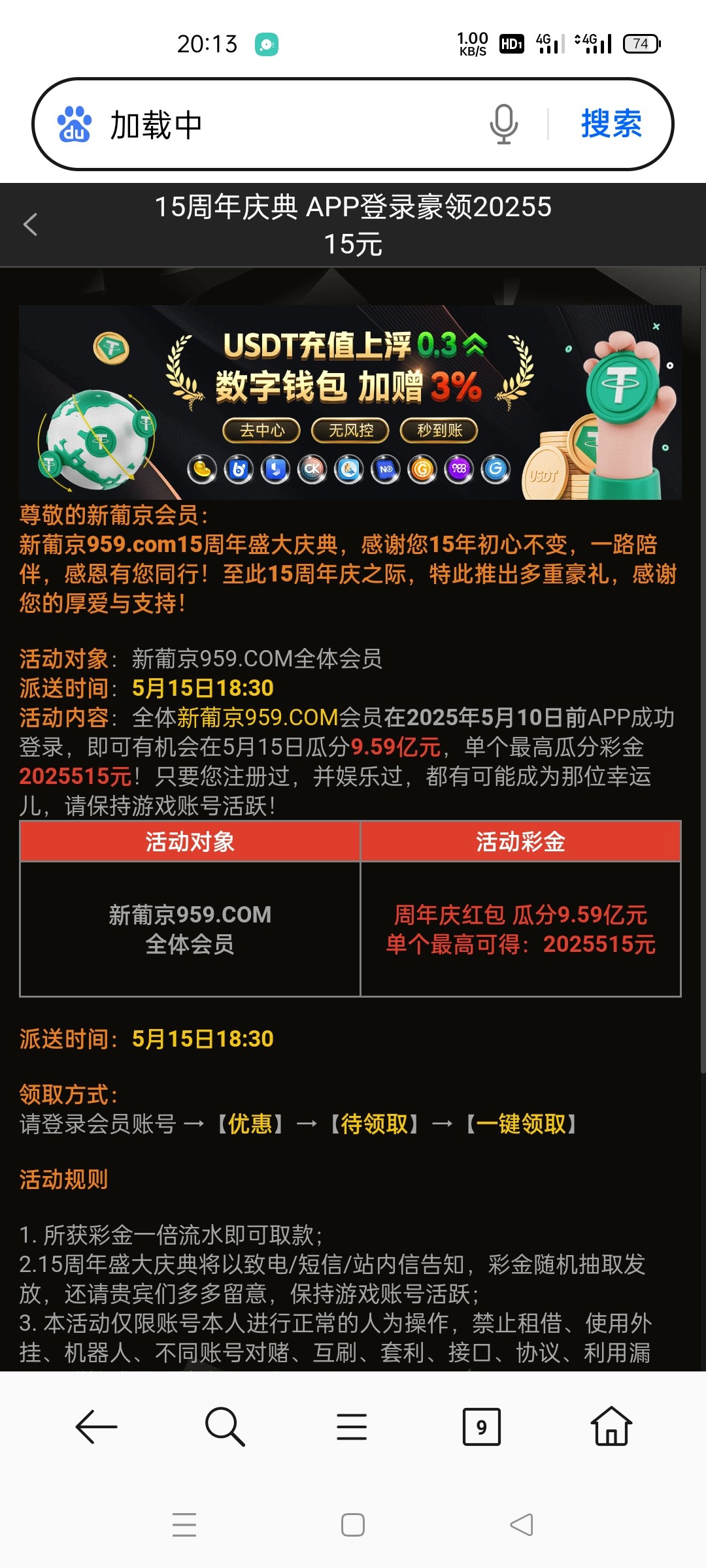Screen dimensions: 706x1568
Task: Navigate back with the browser toolbar arrow
Action: [x=97, y=1426]
